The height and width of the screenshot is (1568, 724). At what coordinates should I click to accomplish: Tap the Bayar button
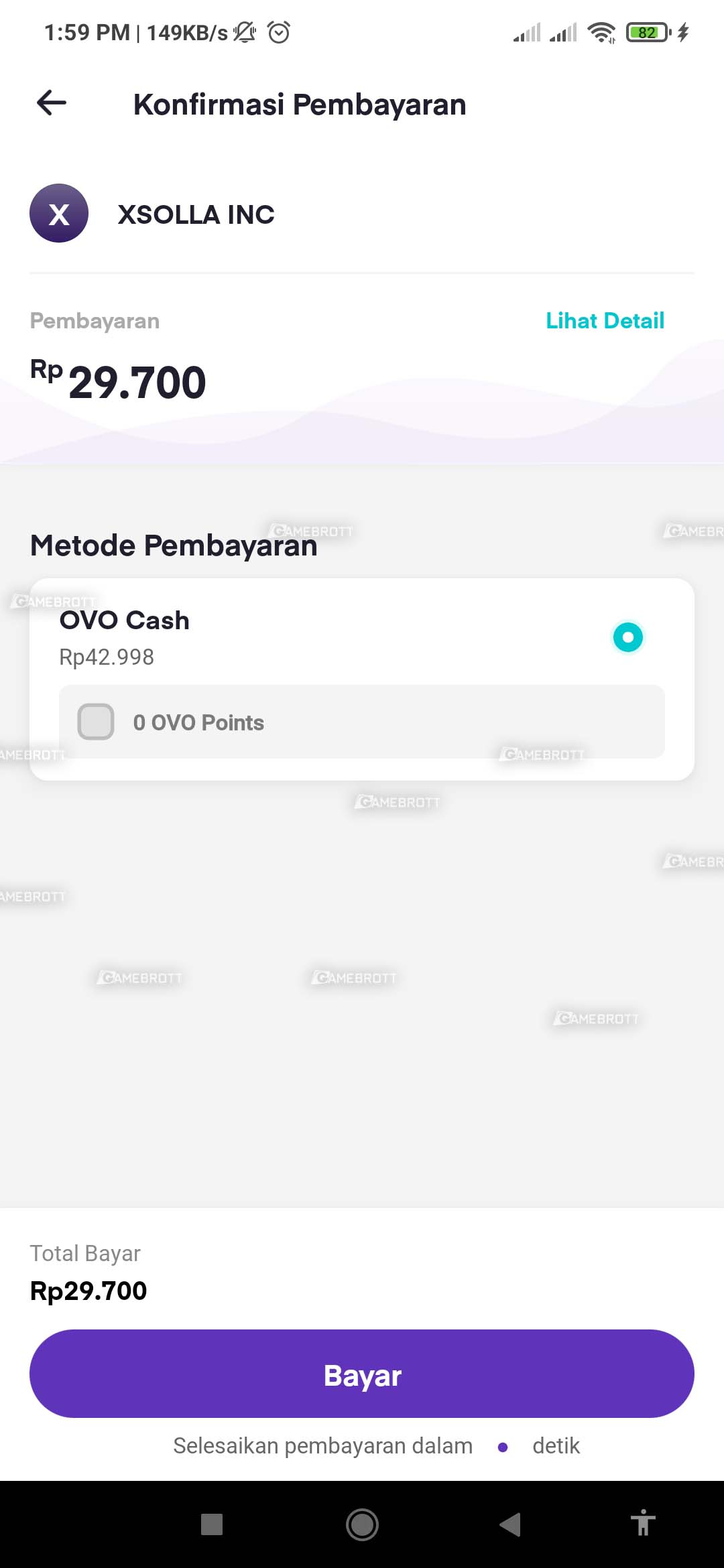click(x=362, y=1375)
